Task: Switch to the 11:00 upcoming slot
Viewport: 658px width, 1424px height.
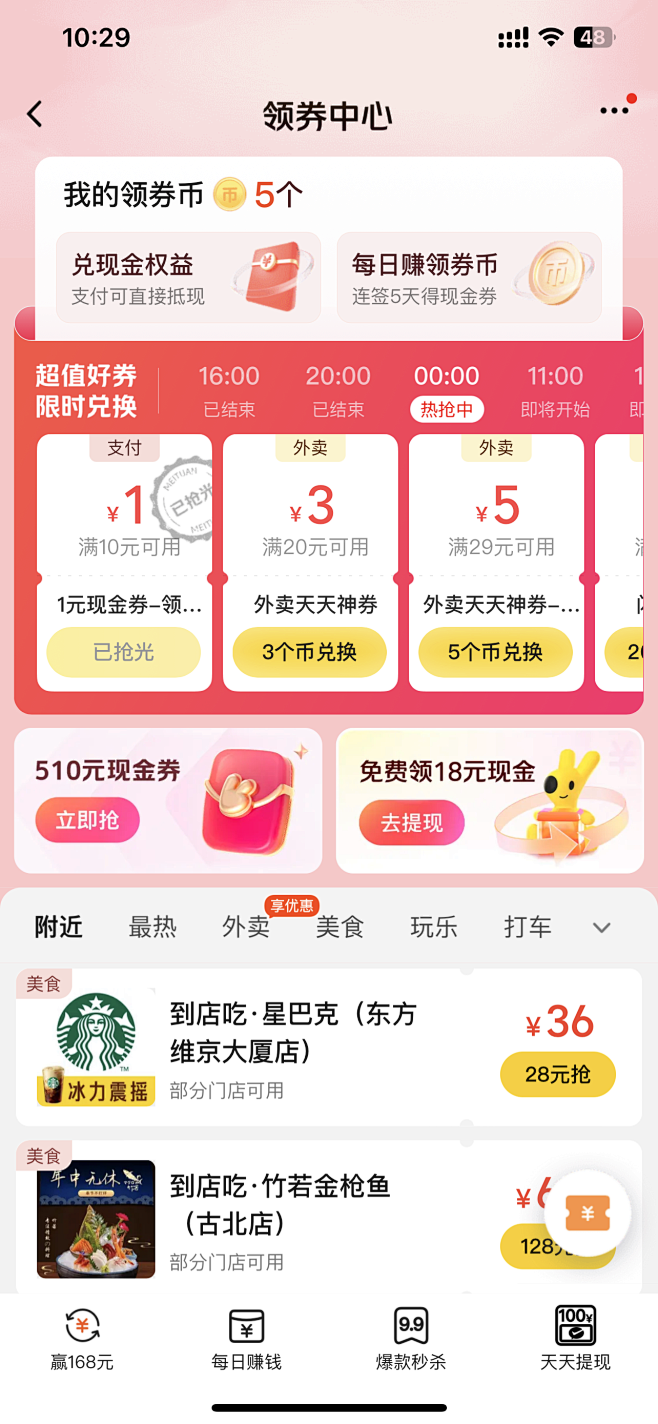Action: [x=555, y=389]
